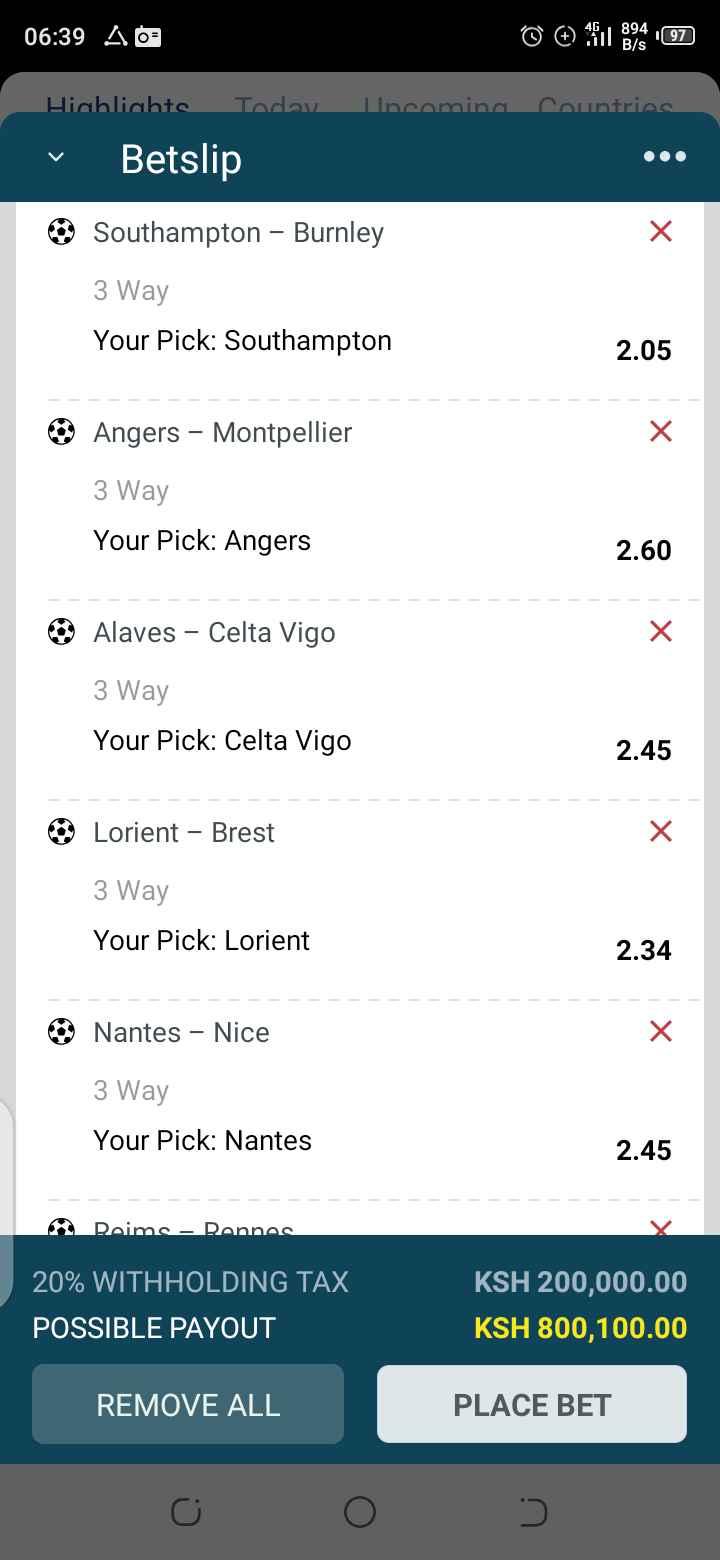Open the Betslip three-dot overflow menu
Screen dimensions: 720x1560
pos(665,157)
